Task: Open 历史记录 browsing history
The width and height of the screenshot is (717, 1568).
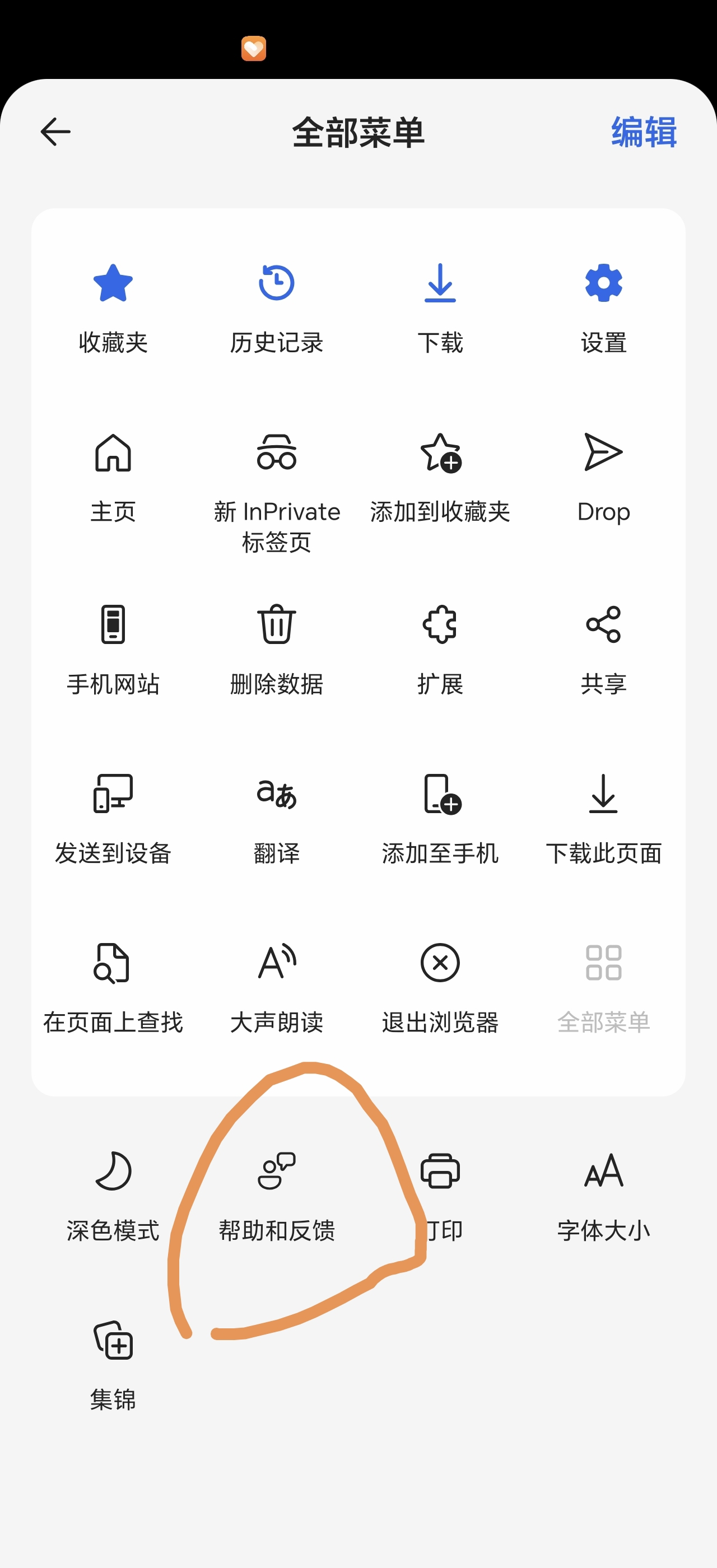Action: (276, 309)
